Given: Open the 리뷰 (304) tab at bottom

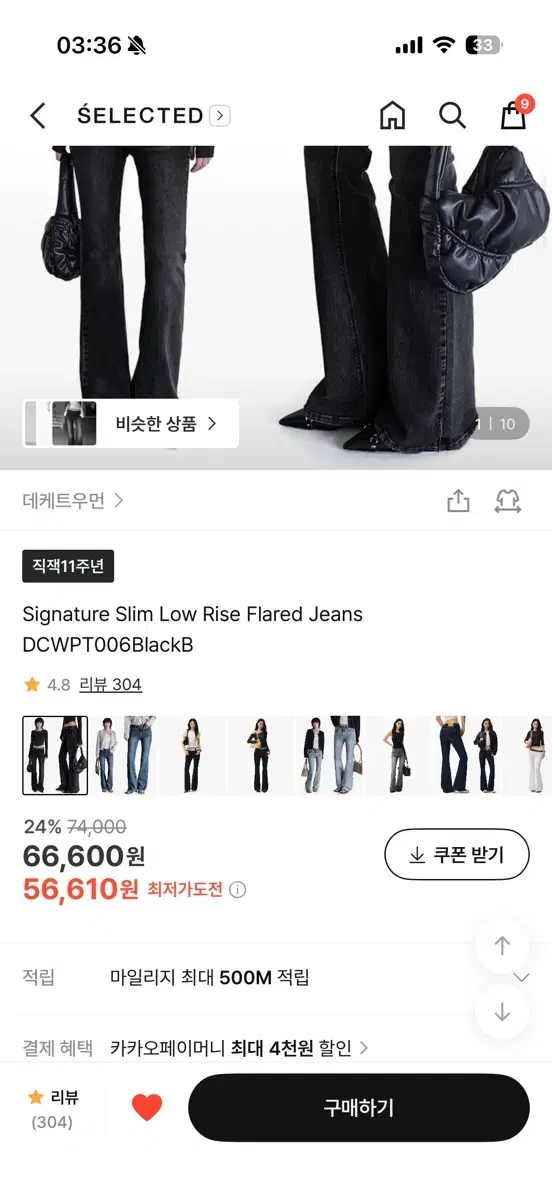Looking at the screenshot, I should 52,1109.
